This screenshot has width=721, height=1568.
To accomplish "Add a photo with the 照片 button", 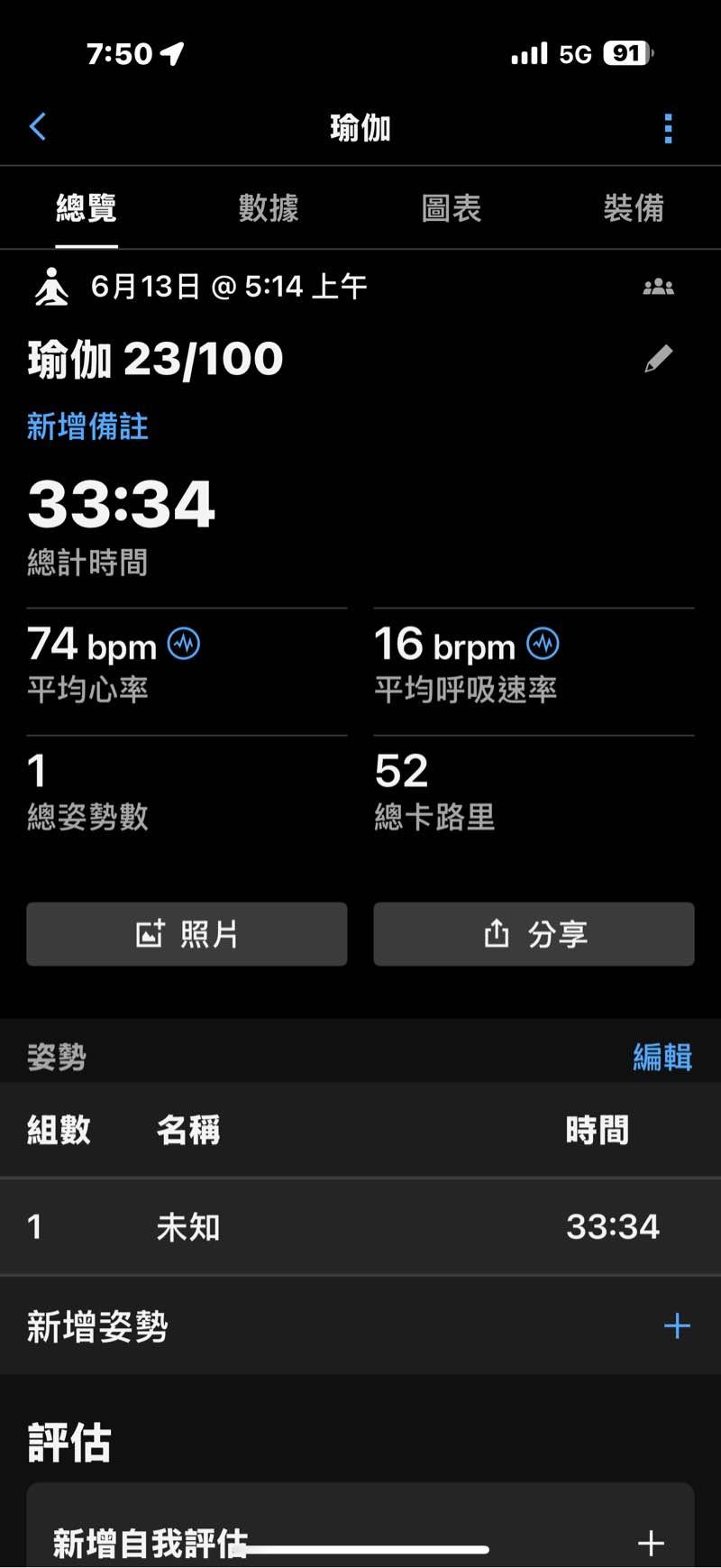I will pos(187,934).
